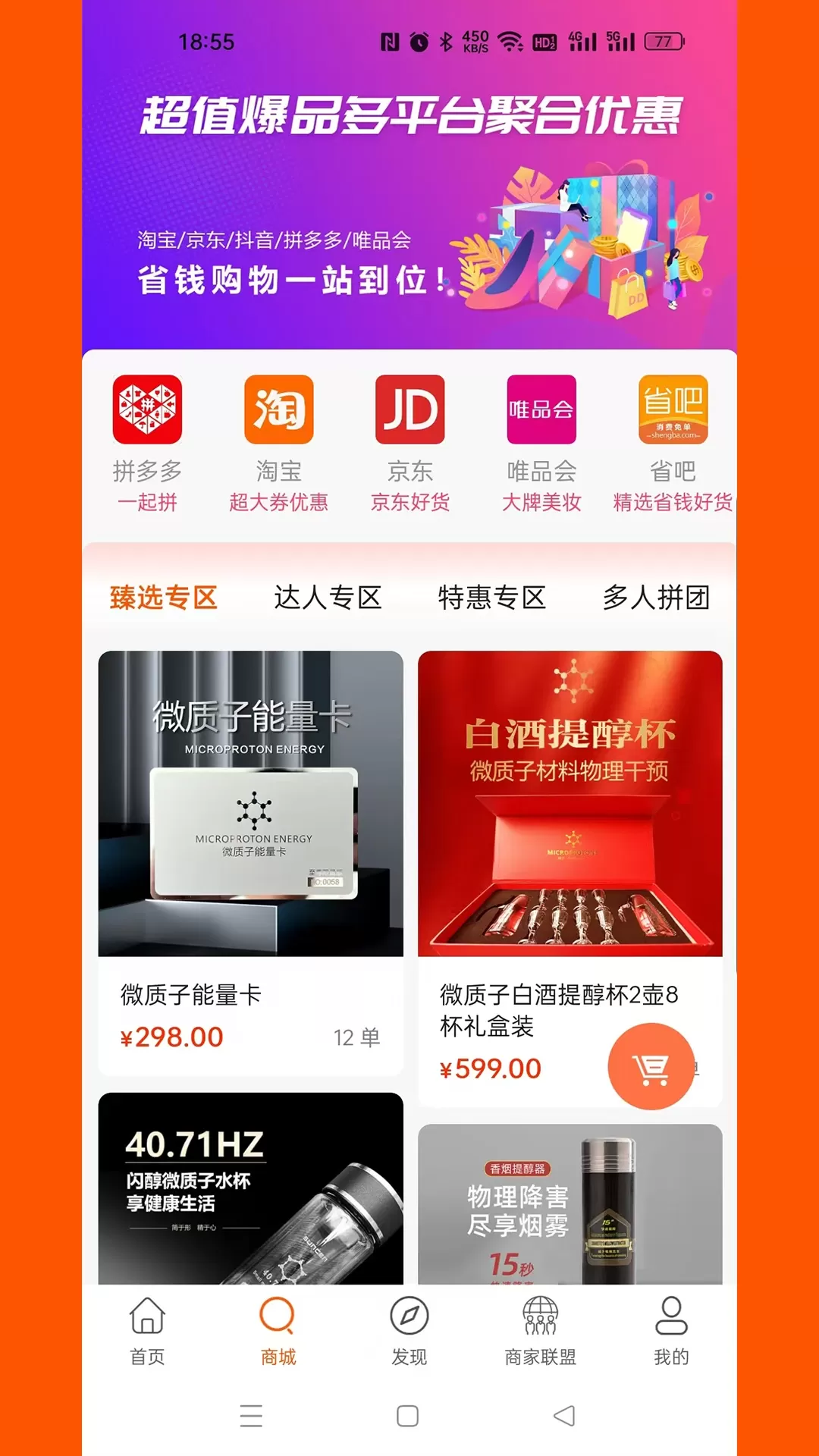The height and width of the screenshot is (1456, 819).
Task: Open the floating shopping cart button
Action: pos(651,1067)
